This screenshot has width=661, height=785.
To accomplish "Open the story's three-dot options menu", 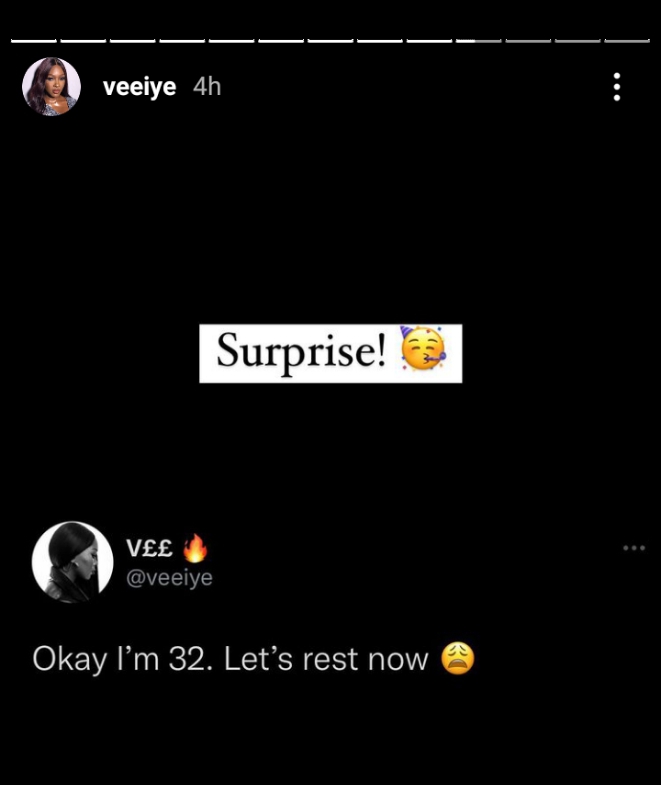I will [x=617, y=87].
